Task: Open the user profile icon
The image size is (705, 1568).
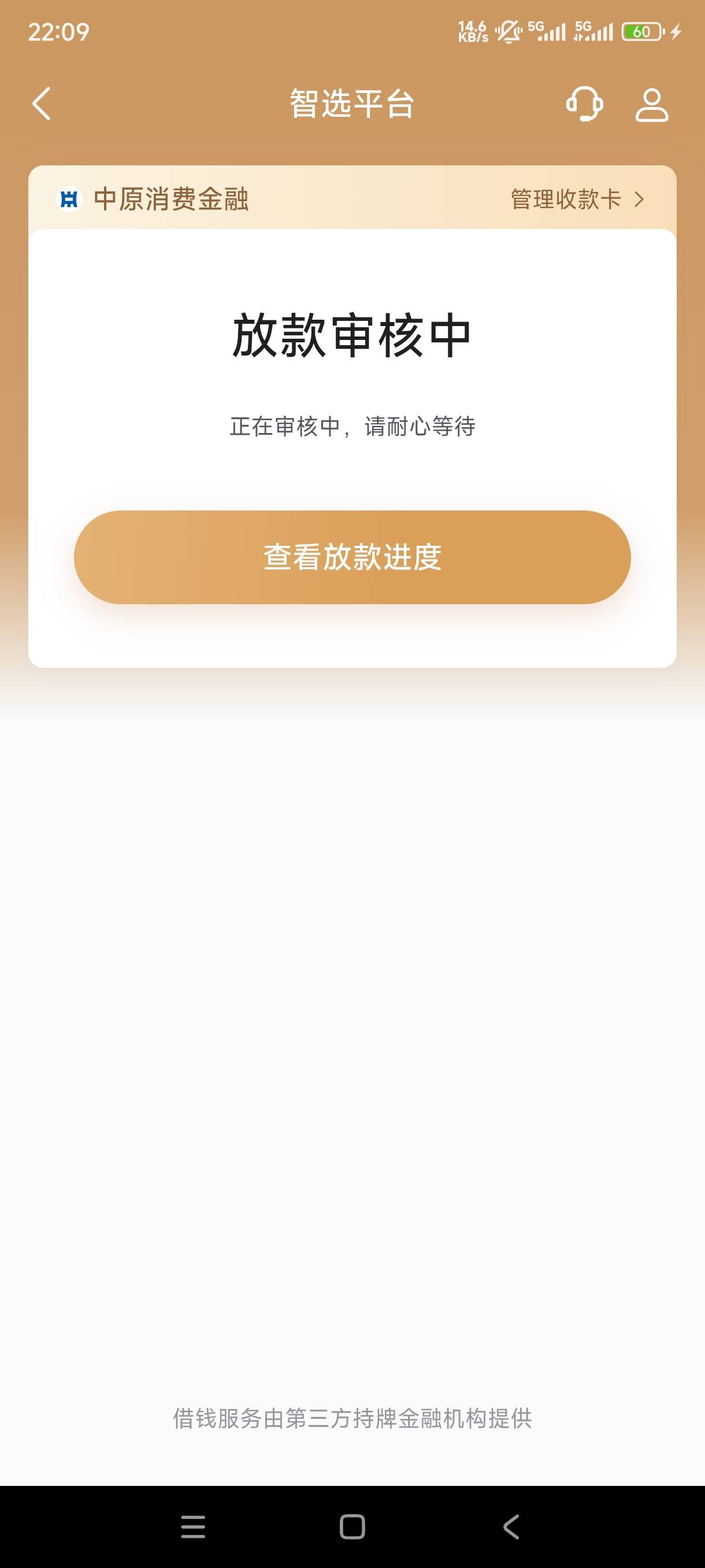Action: 651,105
